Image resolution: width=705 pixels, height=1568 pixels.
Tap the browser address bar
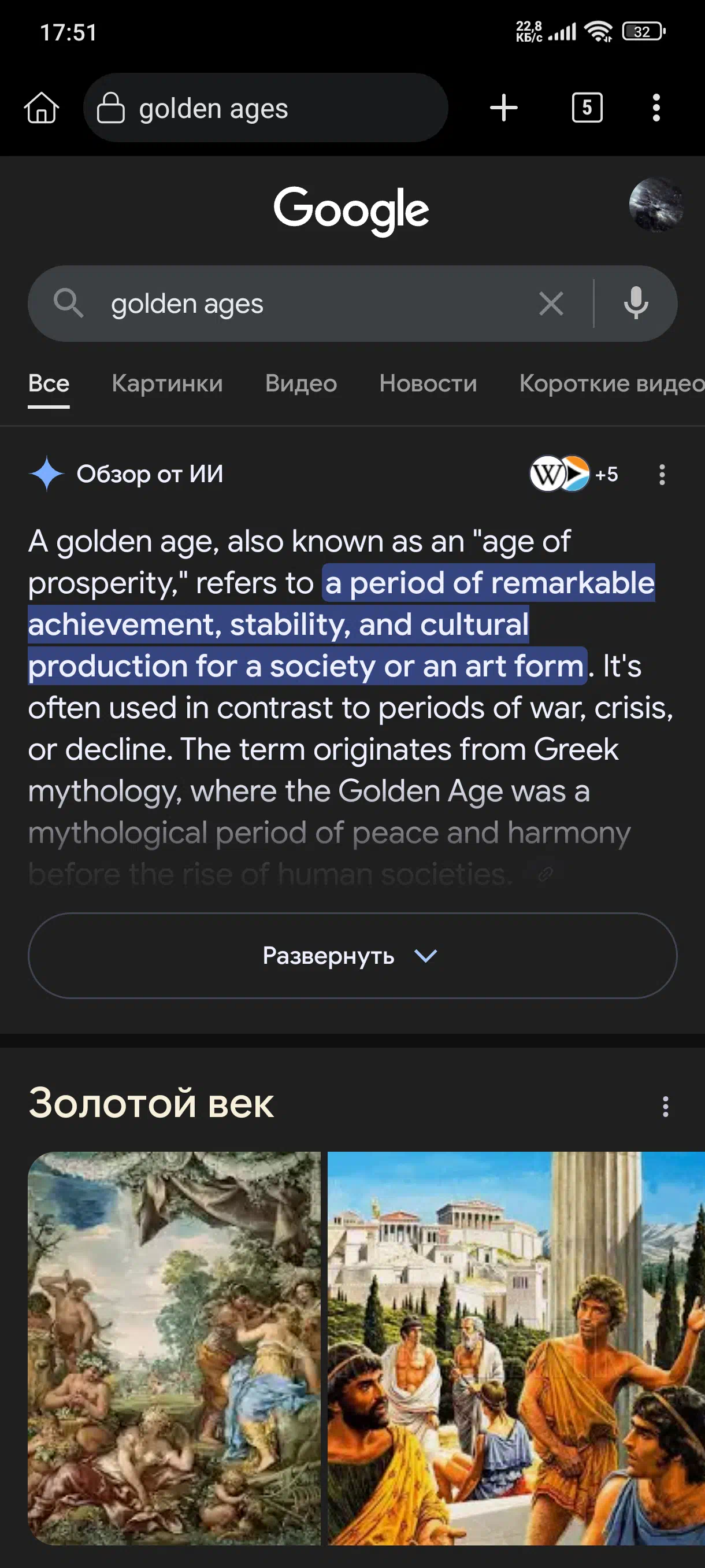(x=265, y=108)
